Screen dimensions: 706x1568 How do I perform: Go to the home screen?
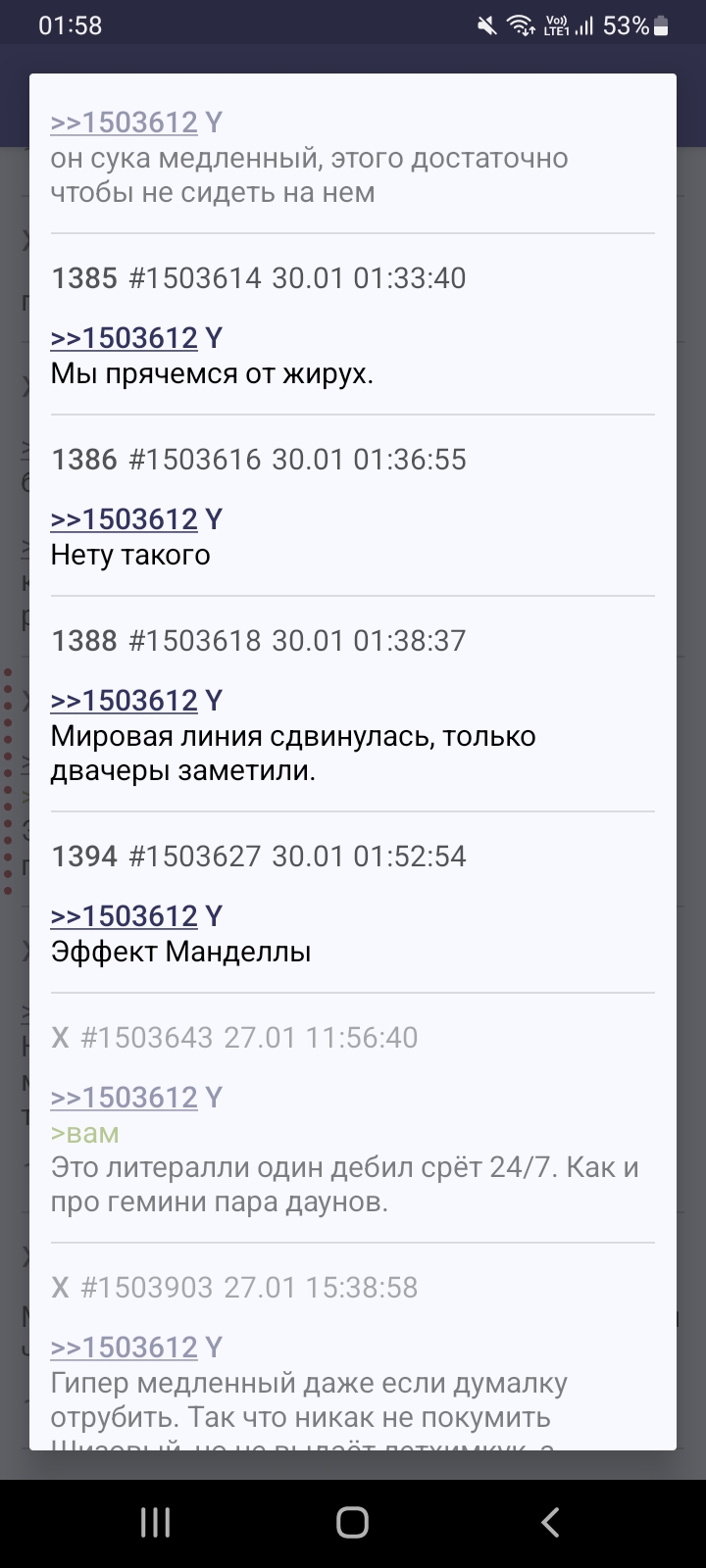(352, 1522)
